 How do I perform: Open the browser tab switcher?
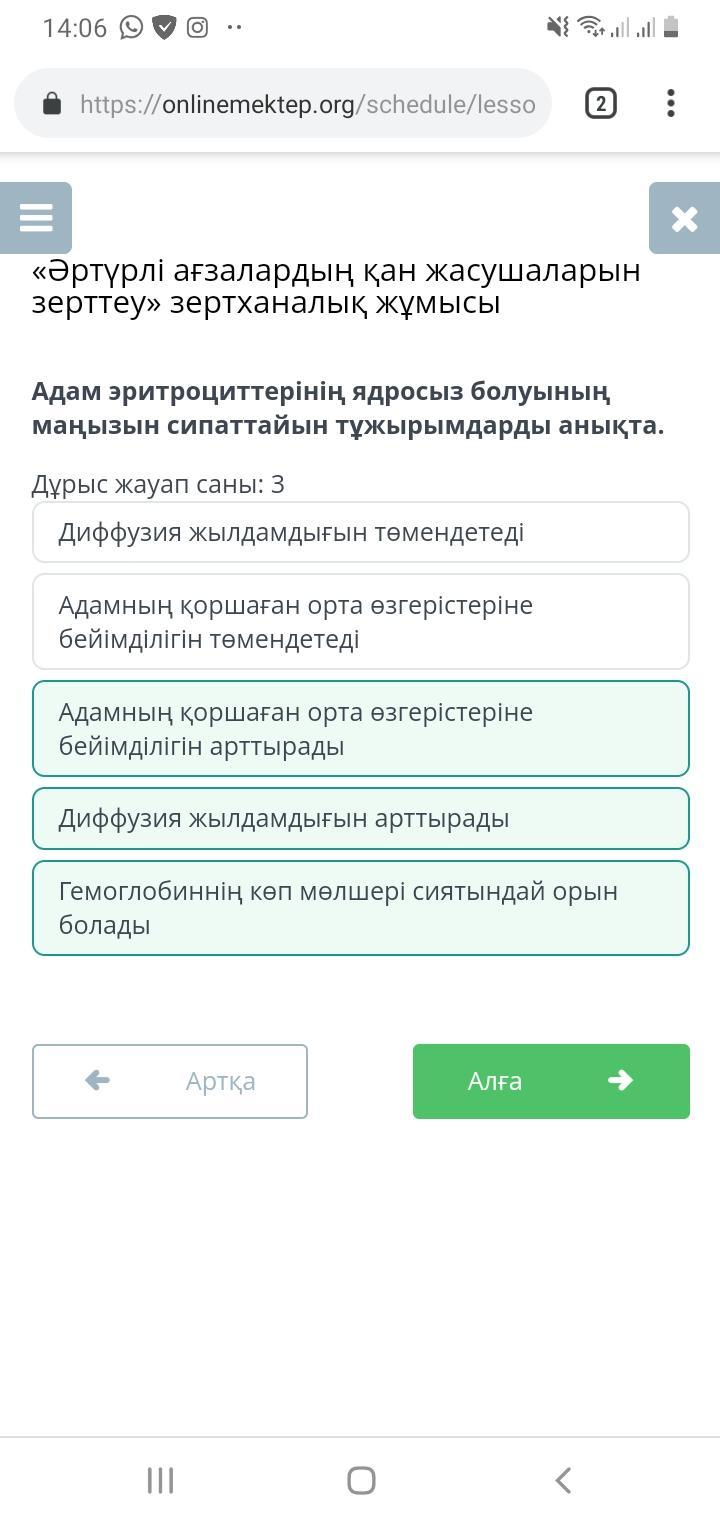pos(600,104)
